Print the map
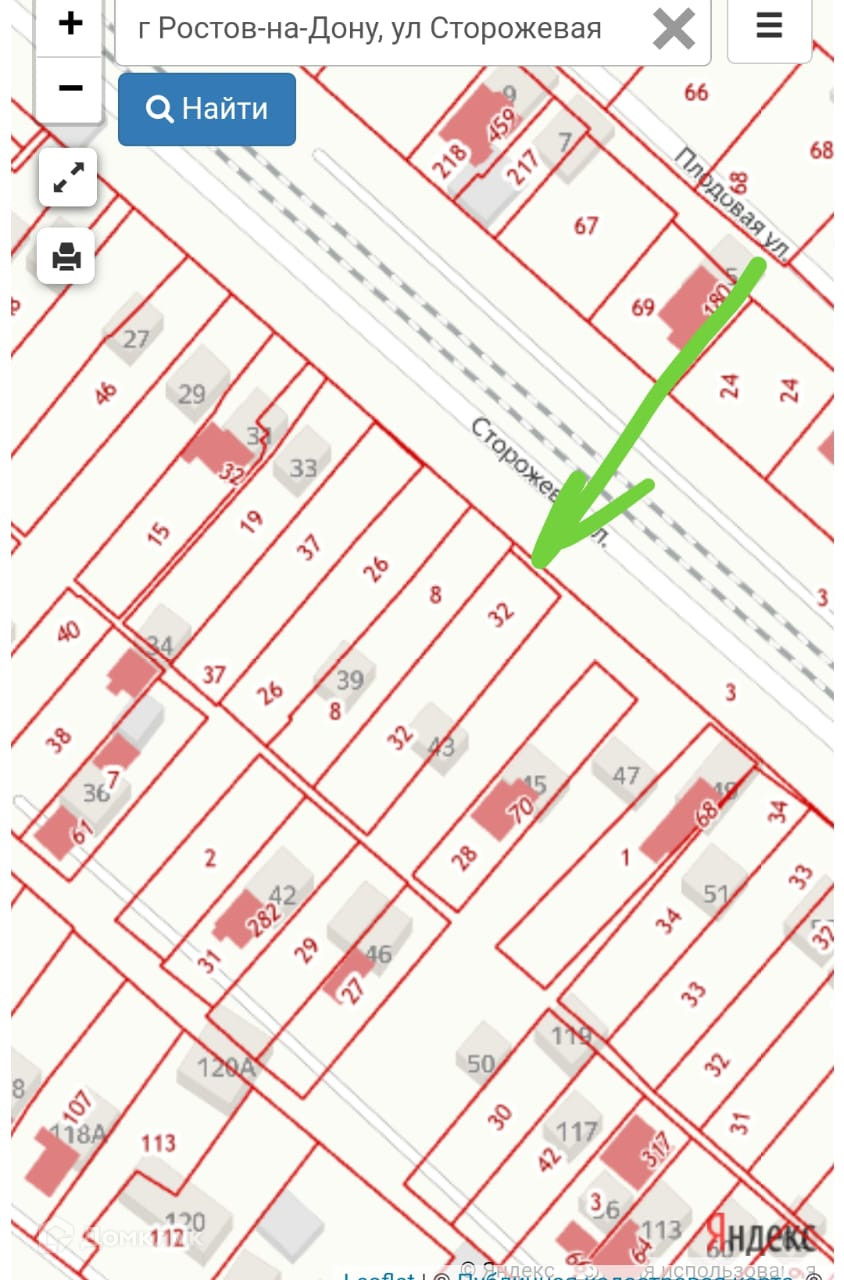This screenshot has height=1280, width=844. [68, 257]
